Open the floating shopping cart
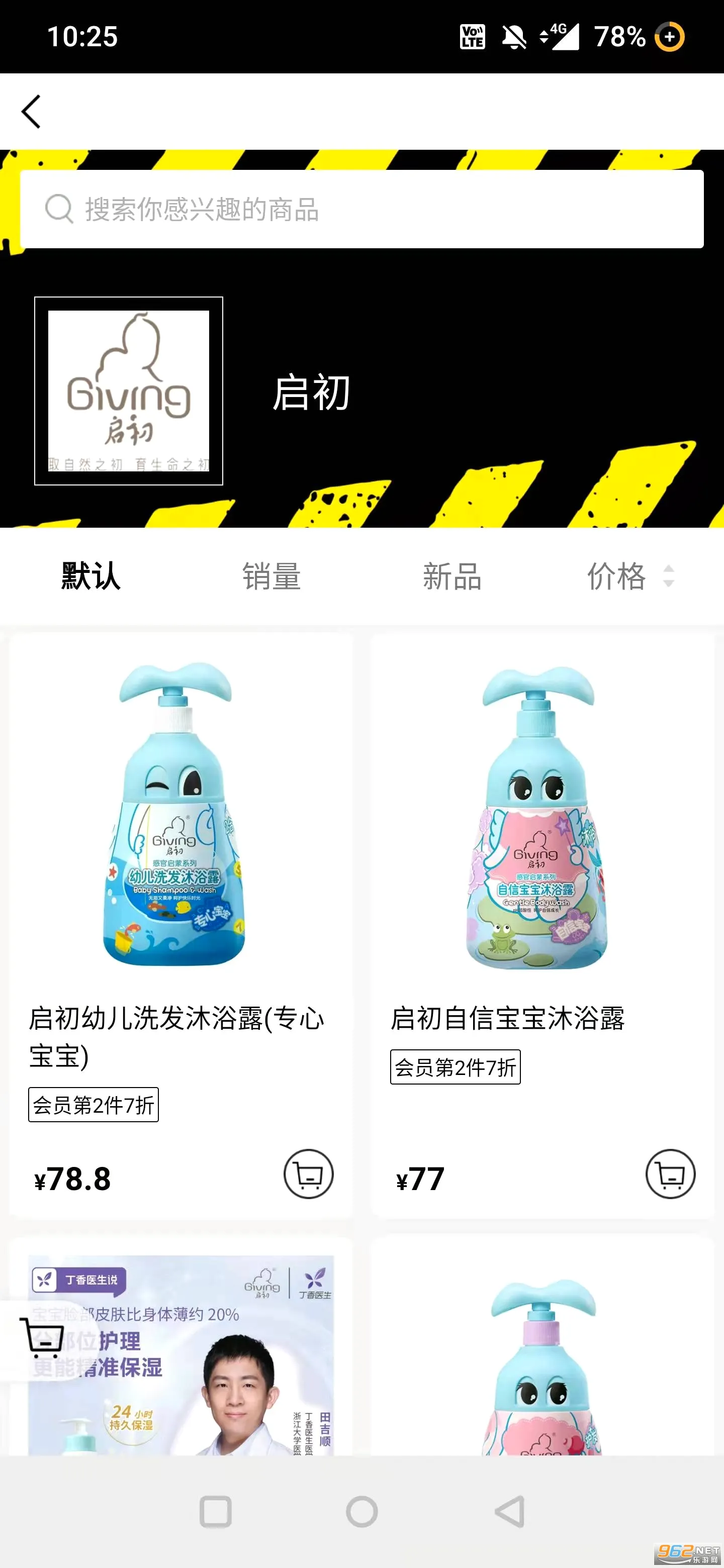This screenshot has height=1568, width=724. tap(41, 1338)
